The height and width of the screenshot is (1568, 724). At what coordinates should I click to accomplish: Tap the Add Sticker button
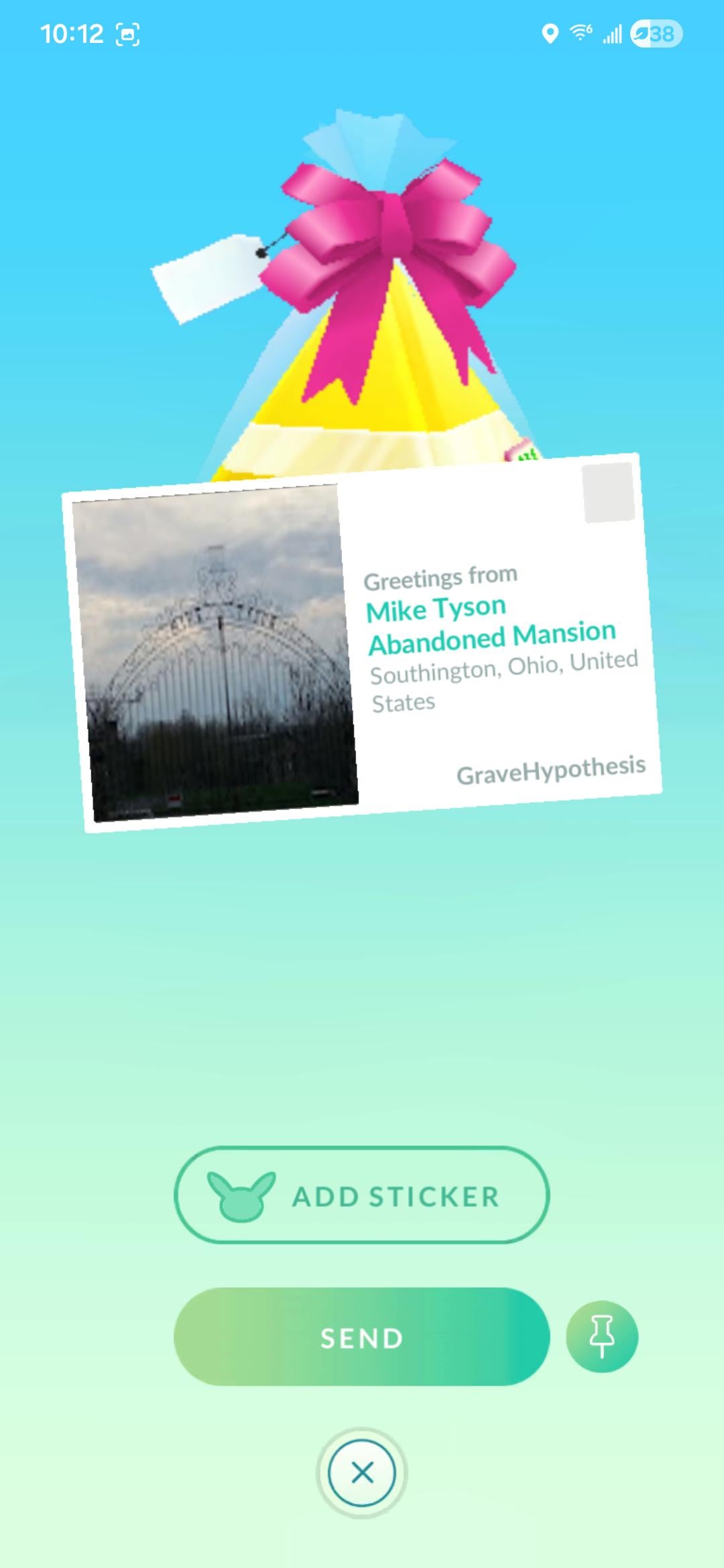pos(361,1196)
